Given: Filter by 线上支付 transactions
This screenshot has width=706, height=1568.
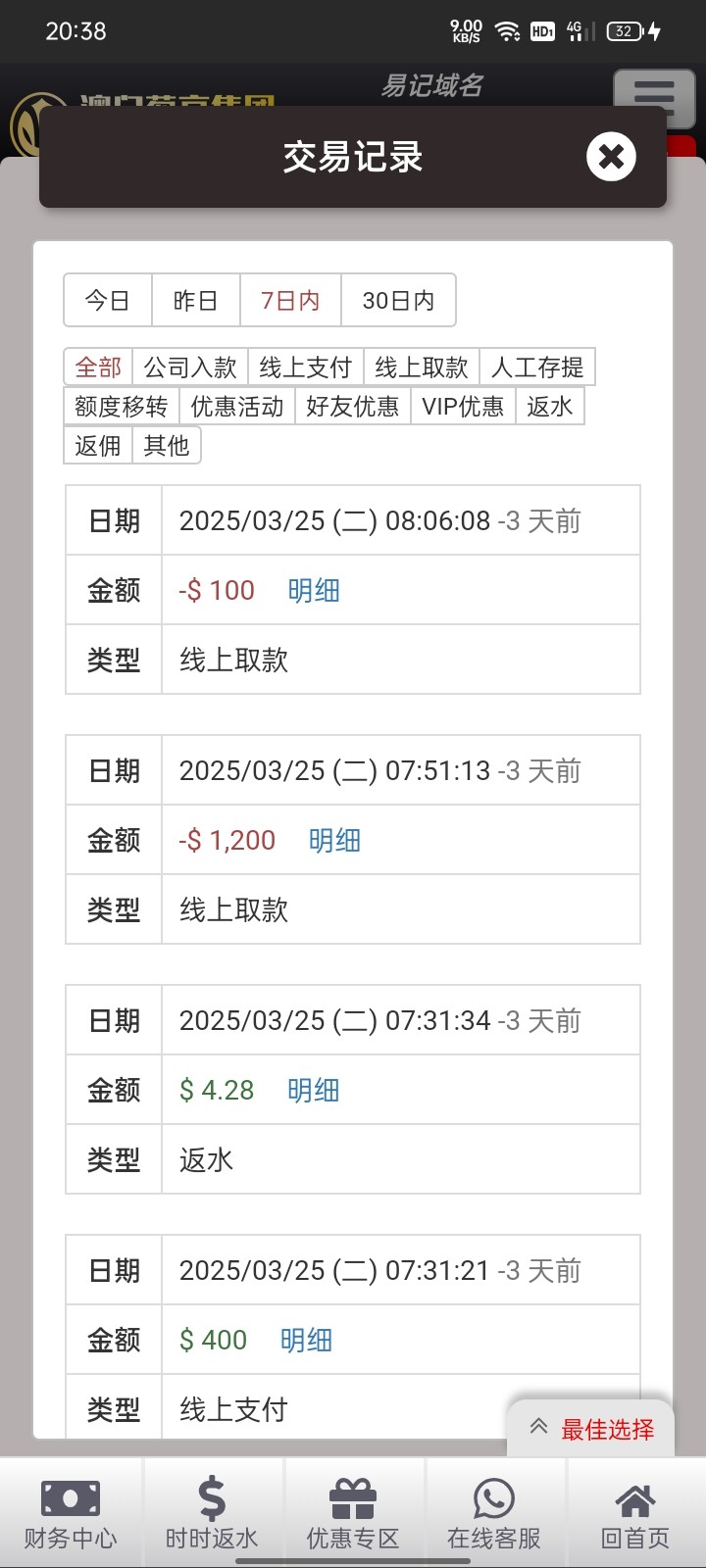Looking at the screenshot, I should click(305, 367).
